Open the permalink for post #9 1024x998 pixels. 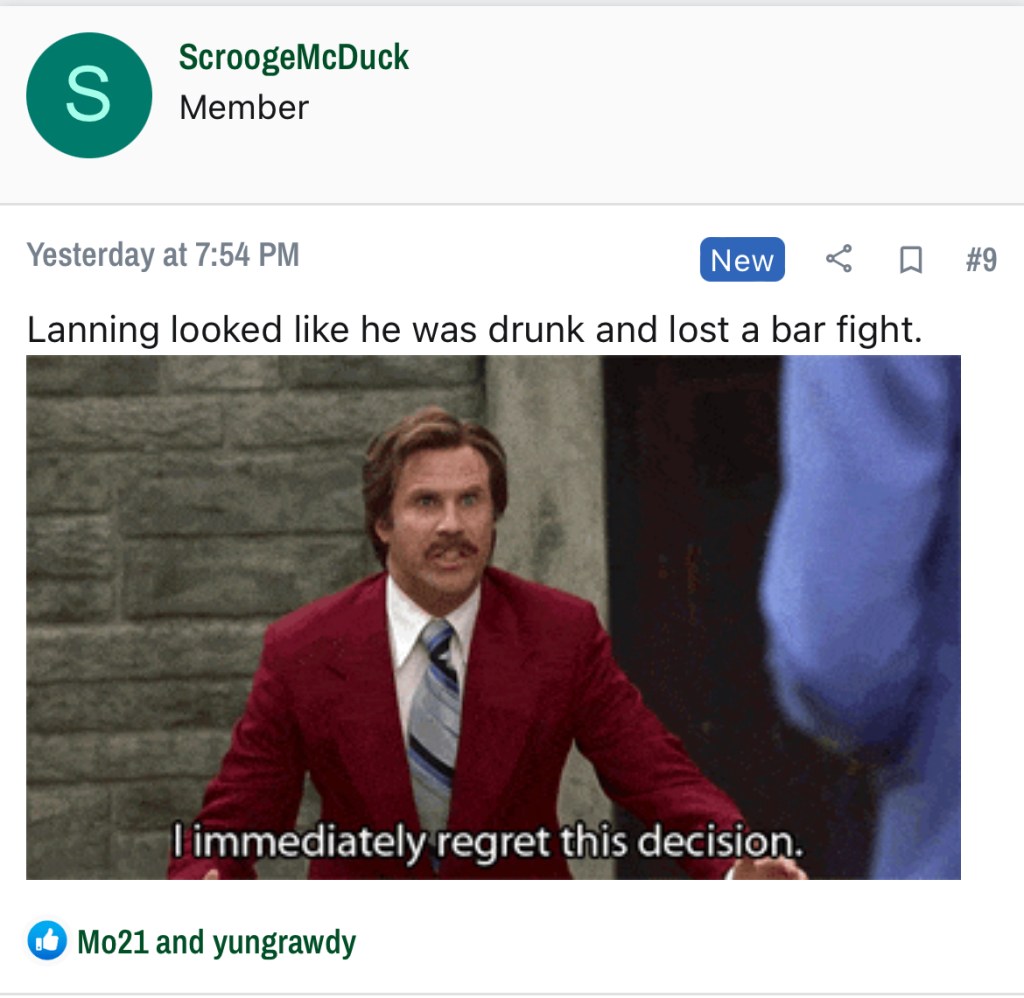tap(981, 260)
